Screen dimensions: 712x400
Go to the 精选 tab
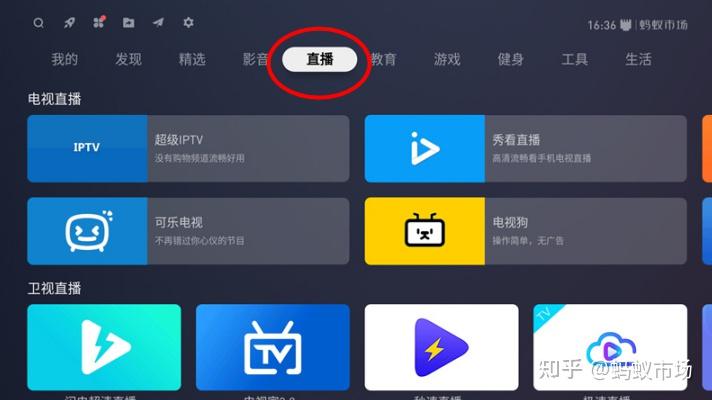192,59
